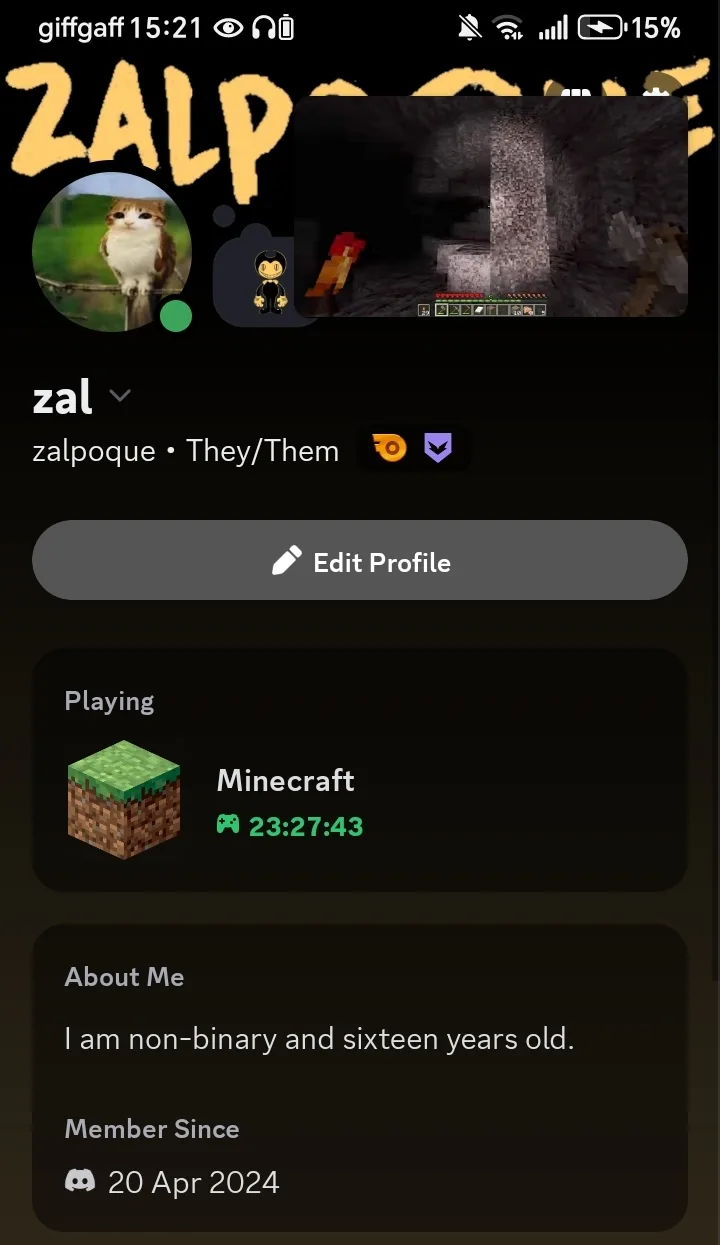The height and width of the screenshot is (1245, 720).
Task: Tap the orange HypeSquad badge
Action: click(390, 448)
